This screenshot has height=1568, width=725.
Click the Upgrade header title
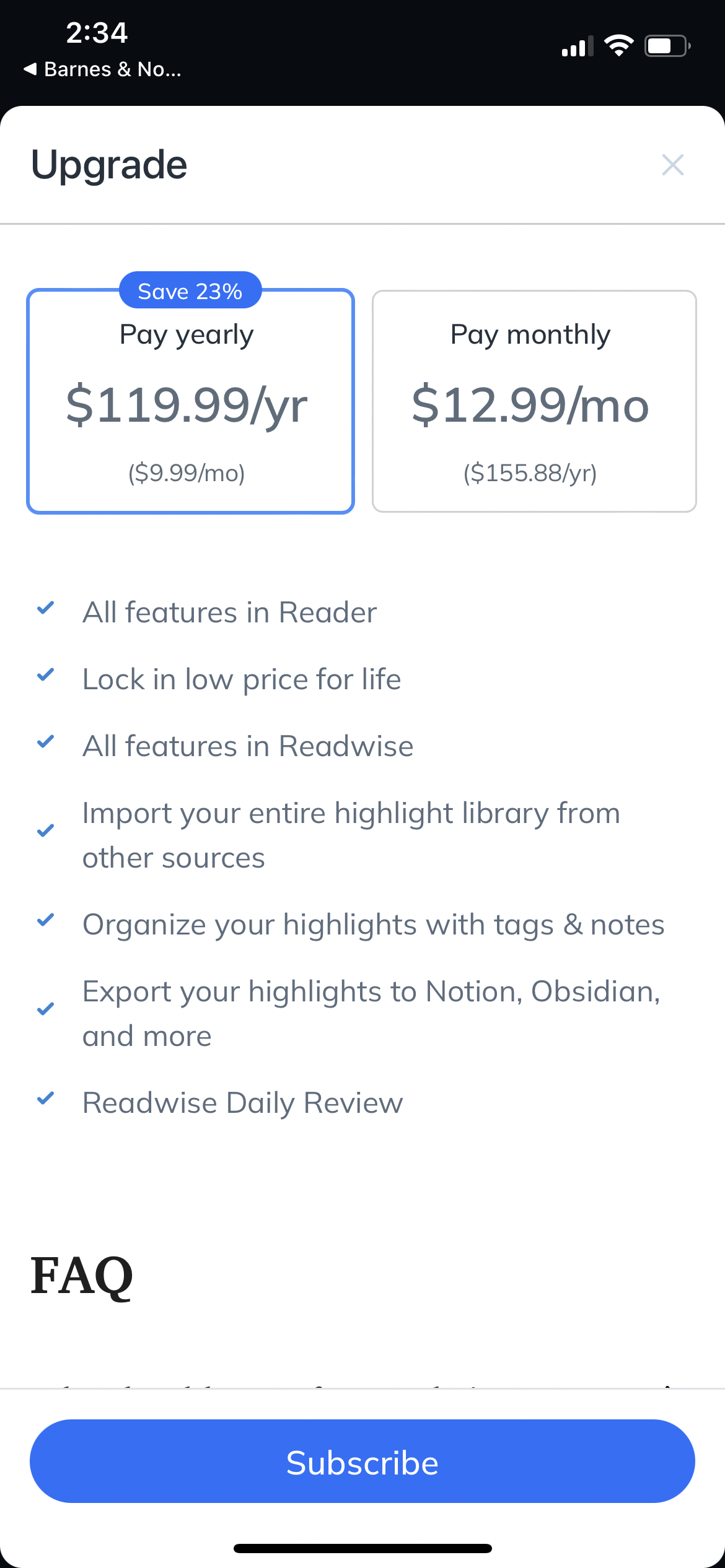(x=109, y=164)
